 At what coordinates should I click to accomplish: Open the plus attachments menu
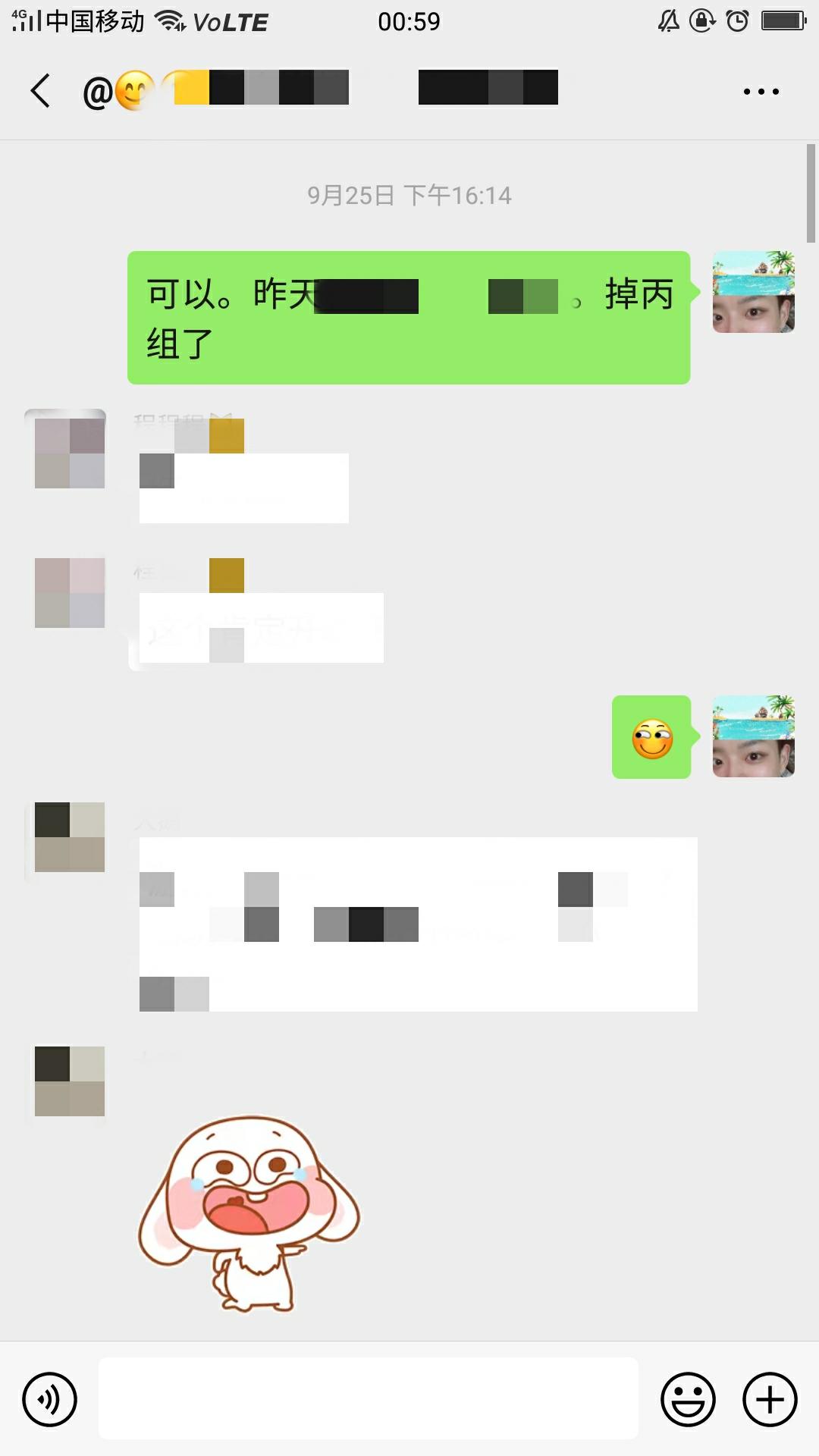[x=770, y=1399]
